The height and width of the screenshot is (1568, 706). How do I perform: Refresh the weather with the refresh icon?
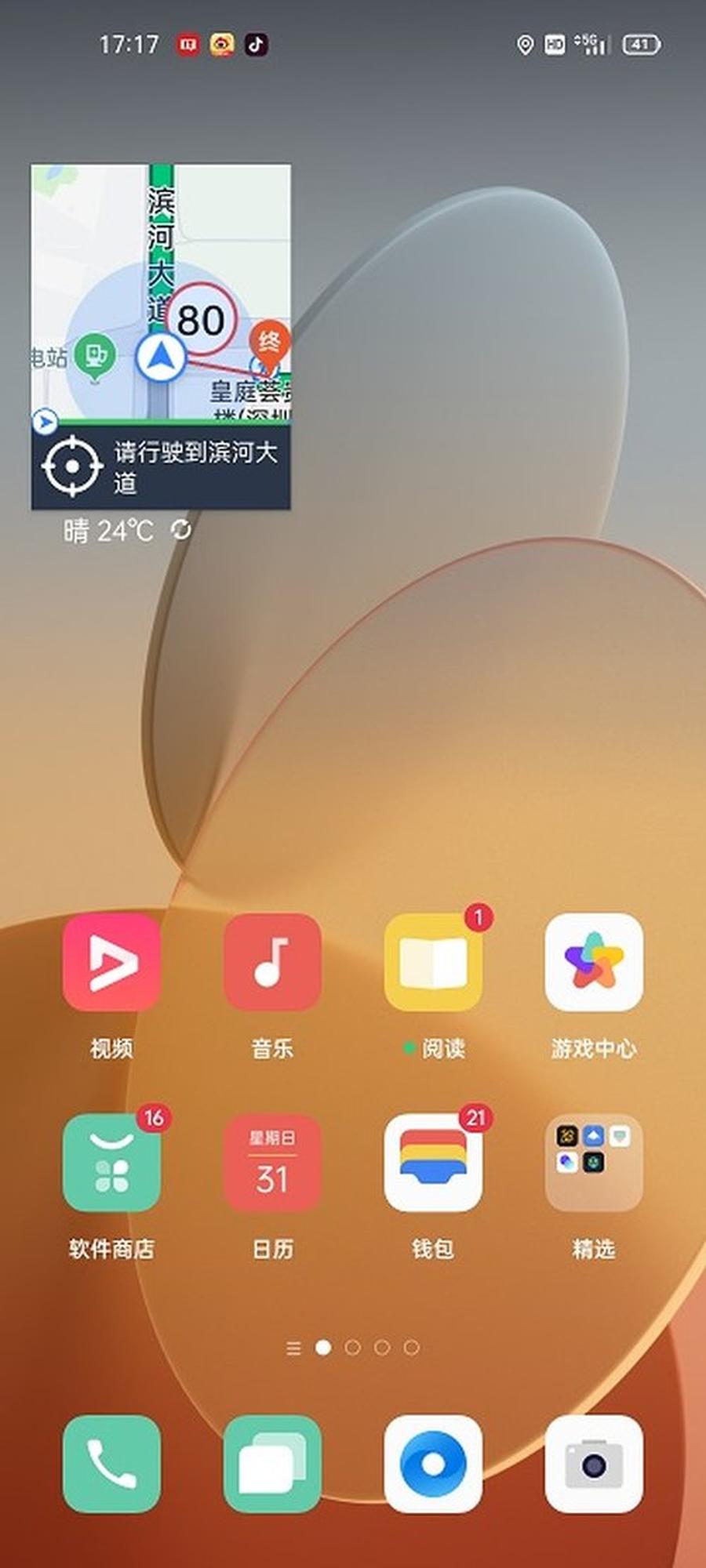click(x=181, y=531)
